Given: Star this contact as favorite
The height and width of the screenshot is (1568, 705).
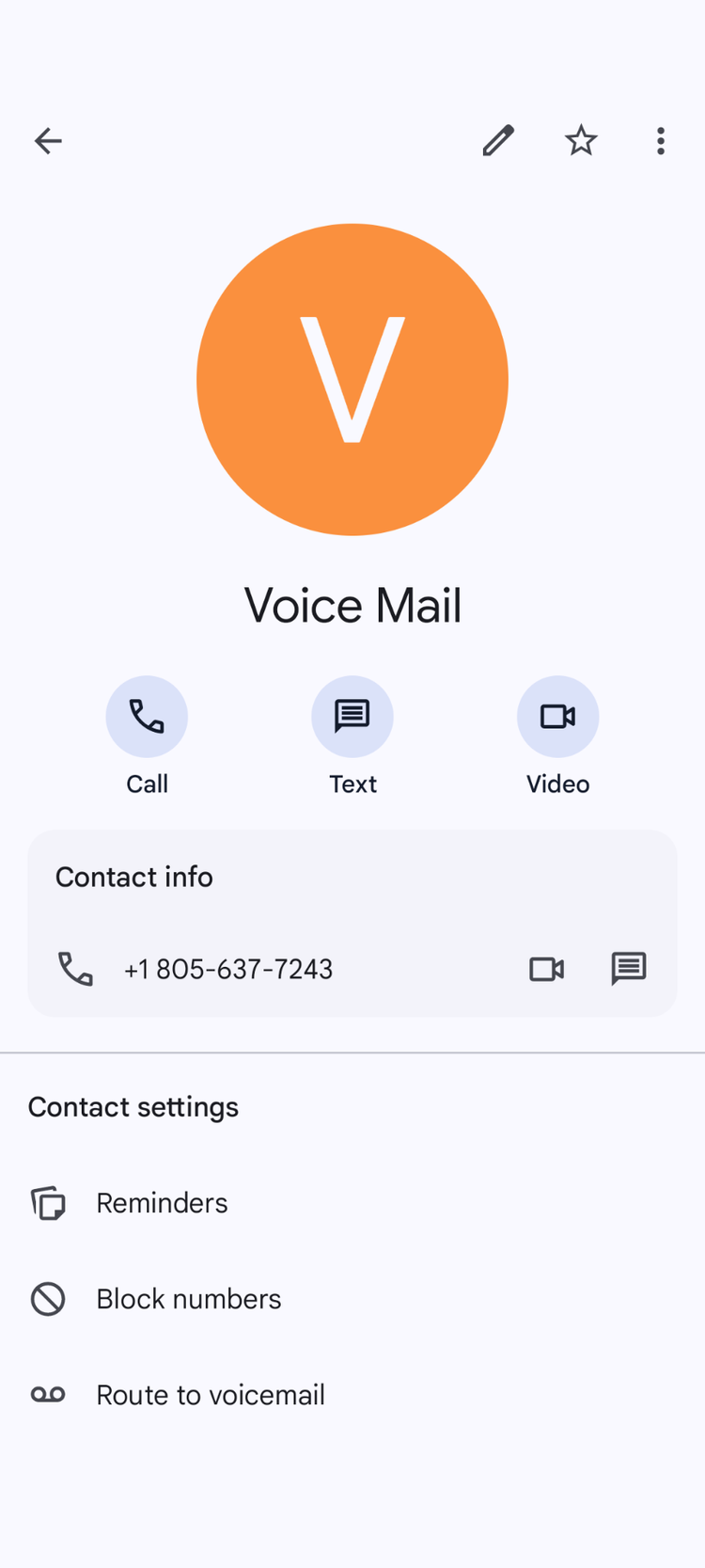Looking at the screenshot, I should [581, 141].
